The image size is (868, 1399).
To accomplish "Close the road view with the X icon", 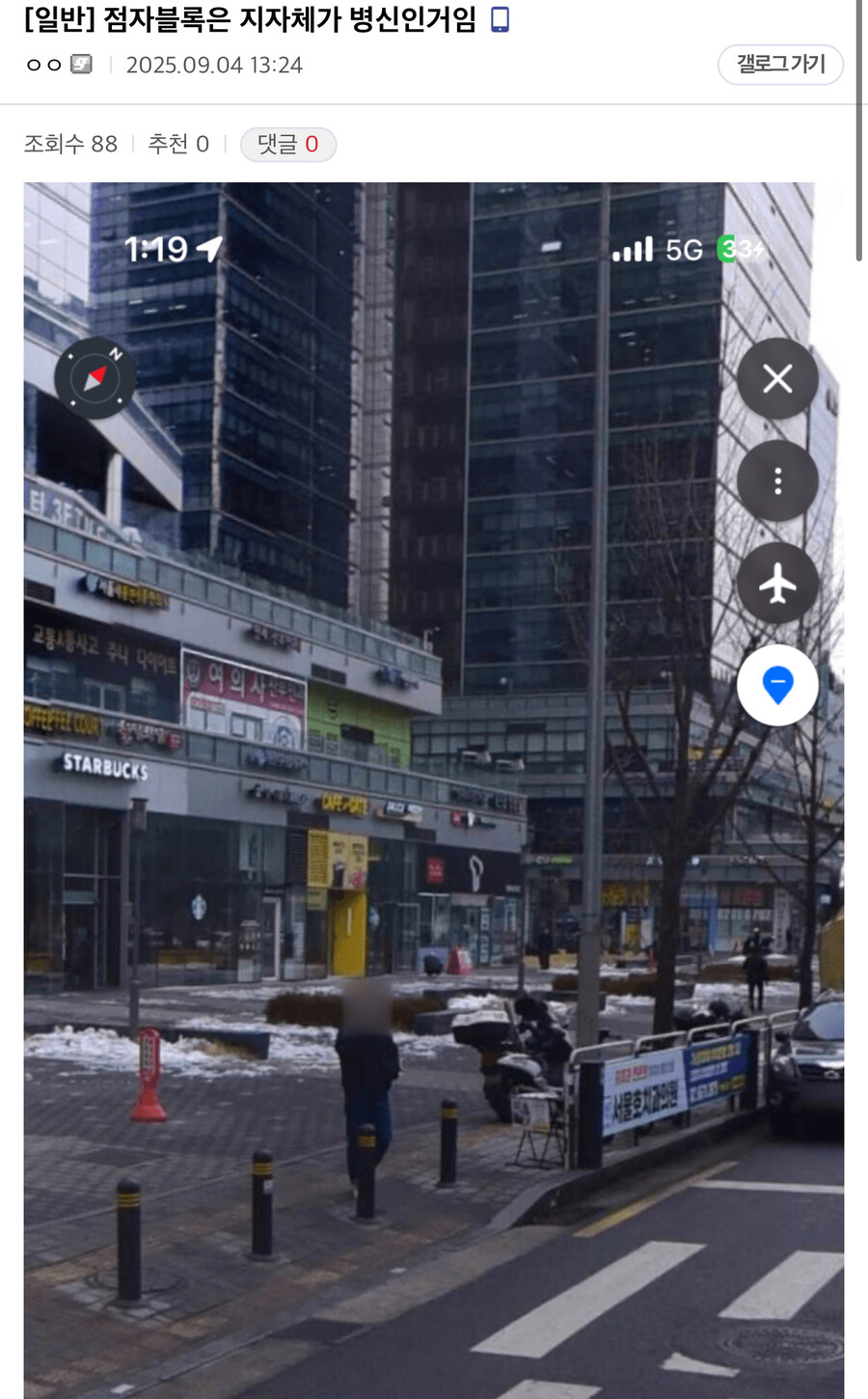I will coord(777,378).
